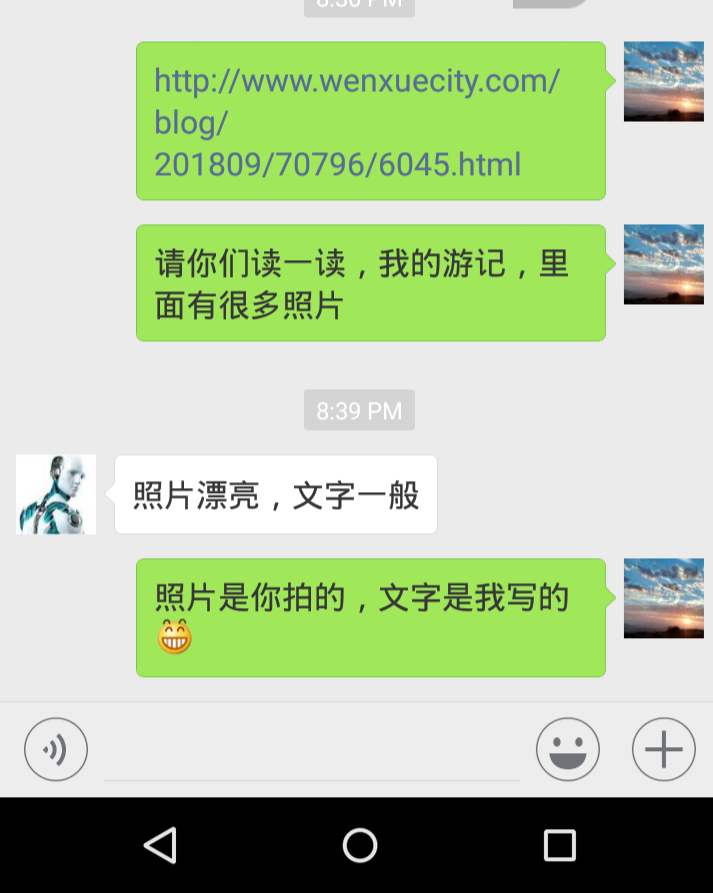Open the recent apps overview
The width and height of the screenshot is (713, 893).
coord(559,845)
